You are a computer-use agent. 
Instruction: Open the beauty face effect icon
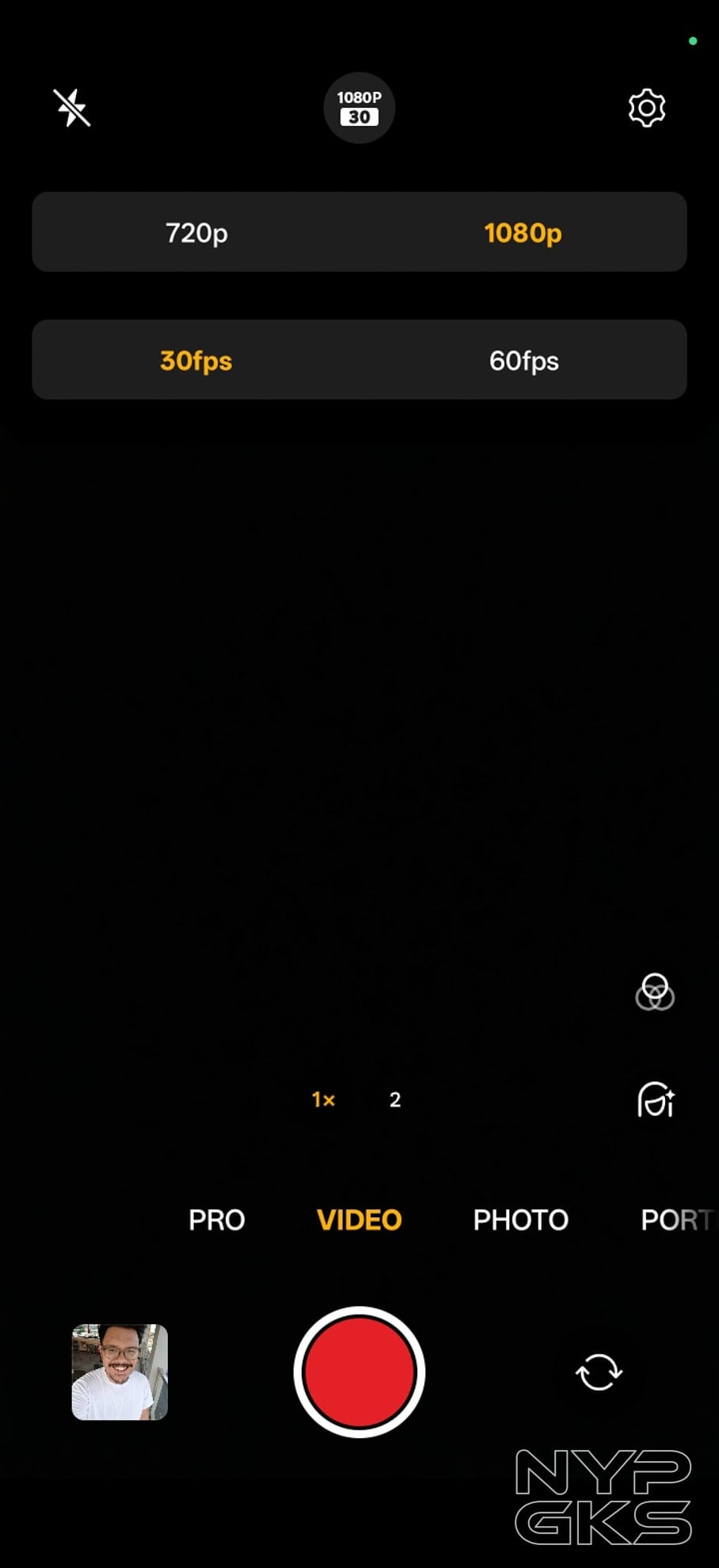(x=656, y=1100)
